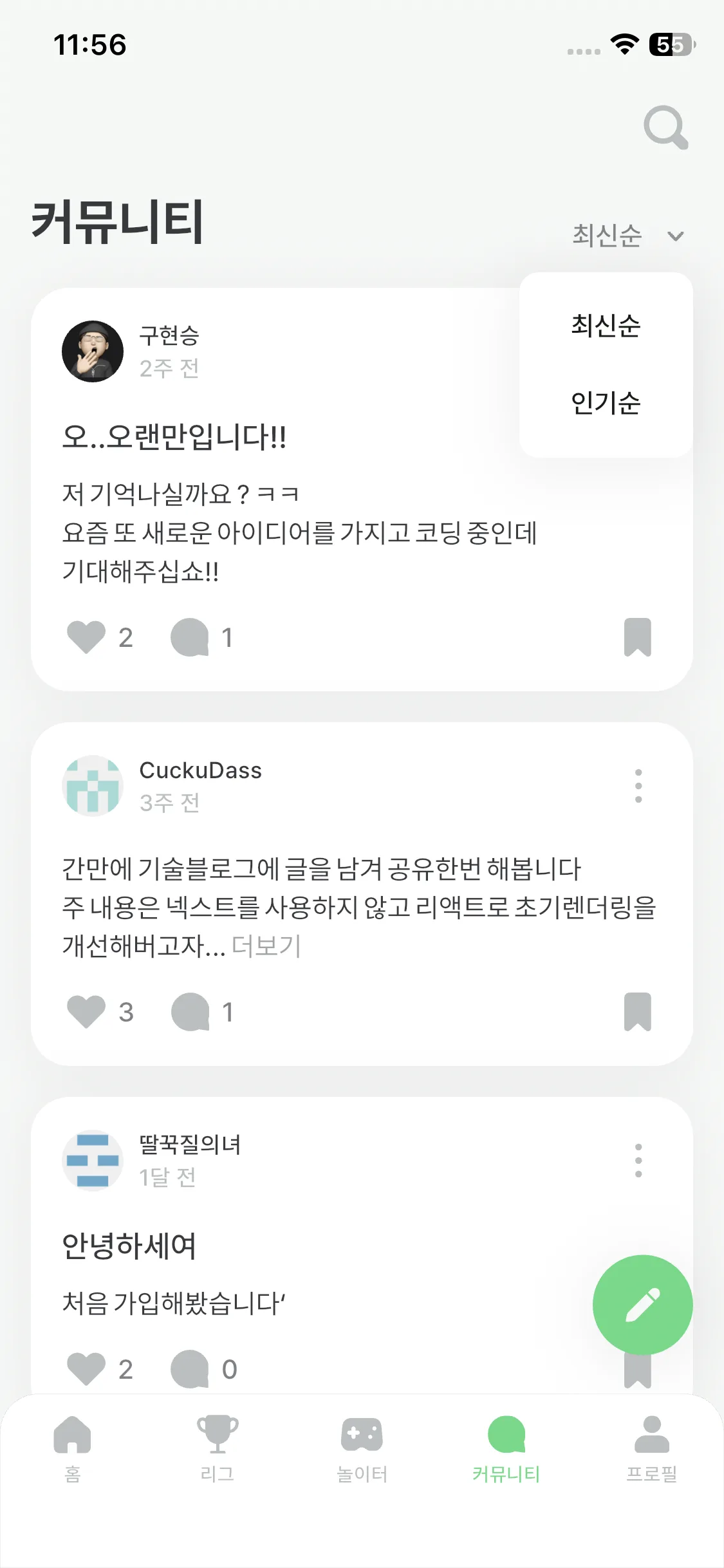Expand CuckuDass's post with 더보기

pos(266,946)
